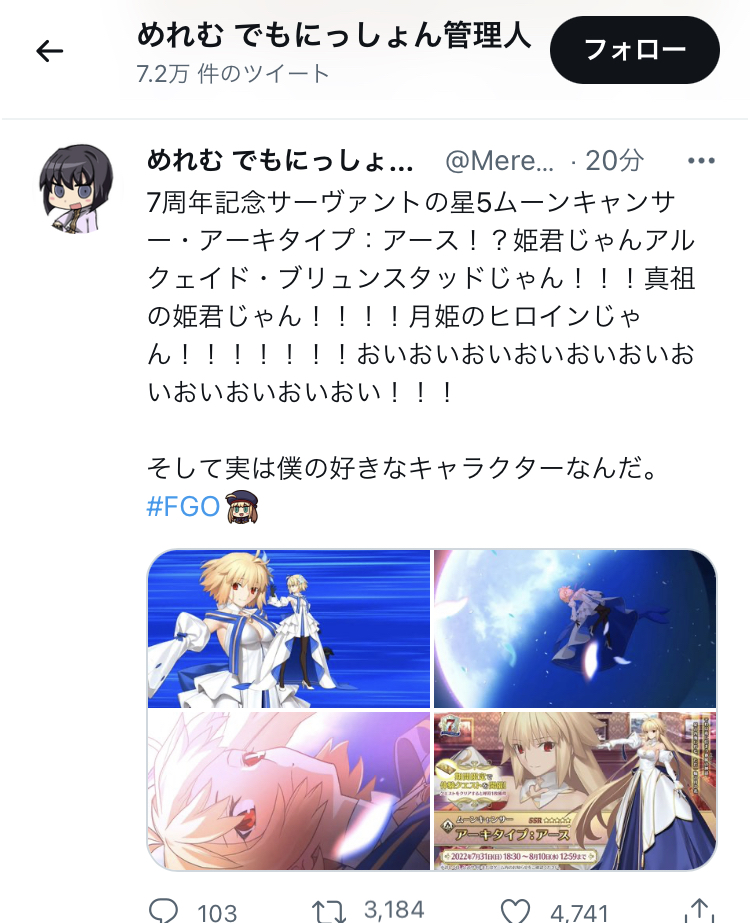
Task: Open the #FGO hashtag link
Action: click(183, 506)
